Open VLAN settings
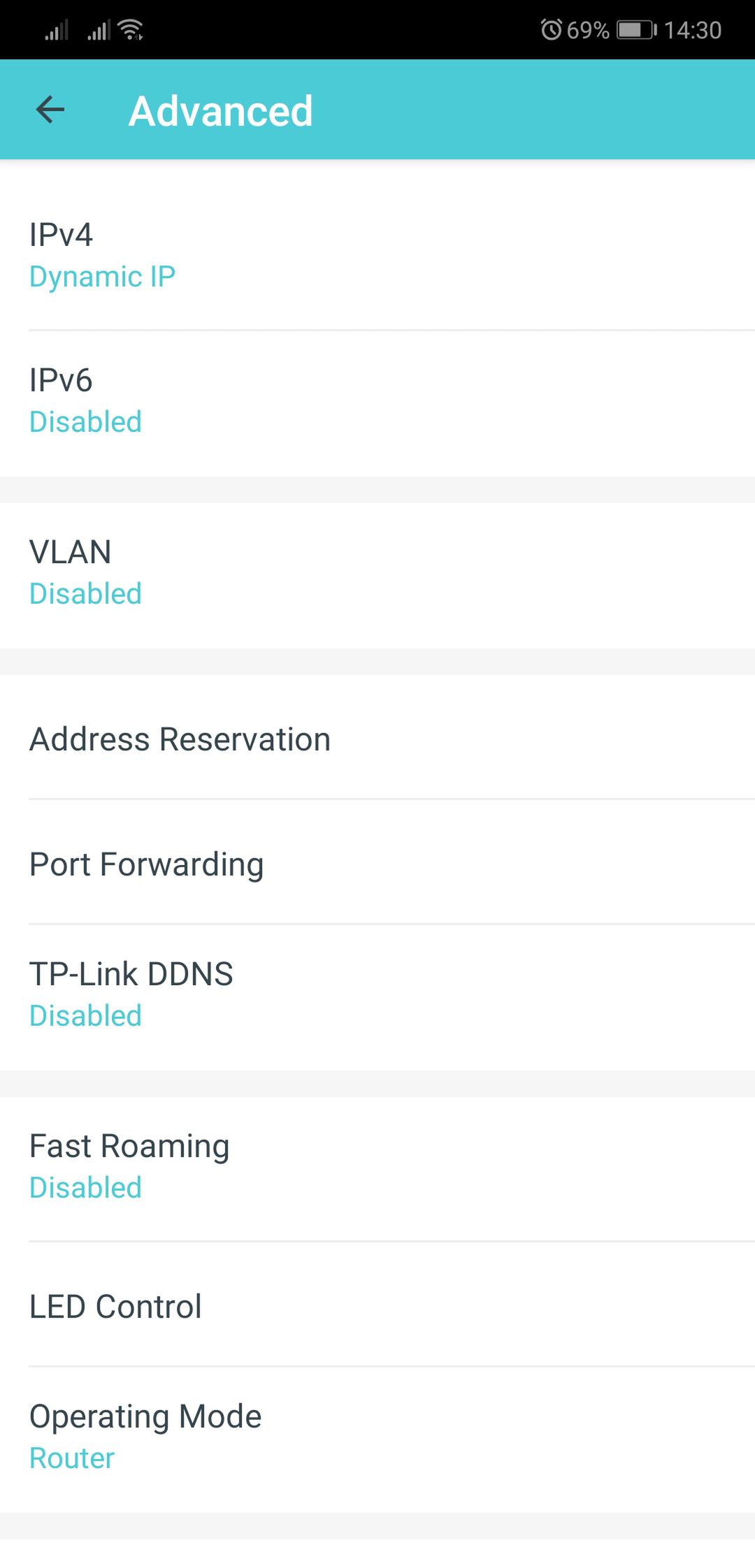The height and width of the screenshot is (1568, 755). 377,575
